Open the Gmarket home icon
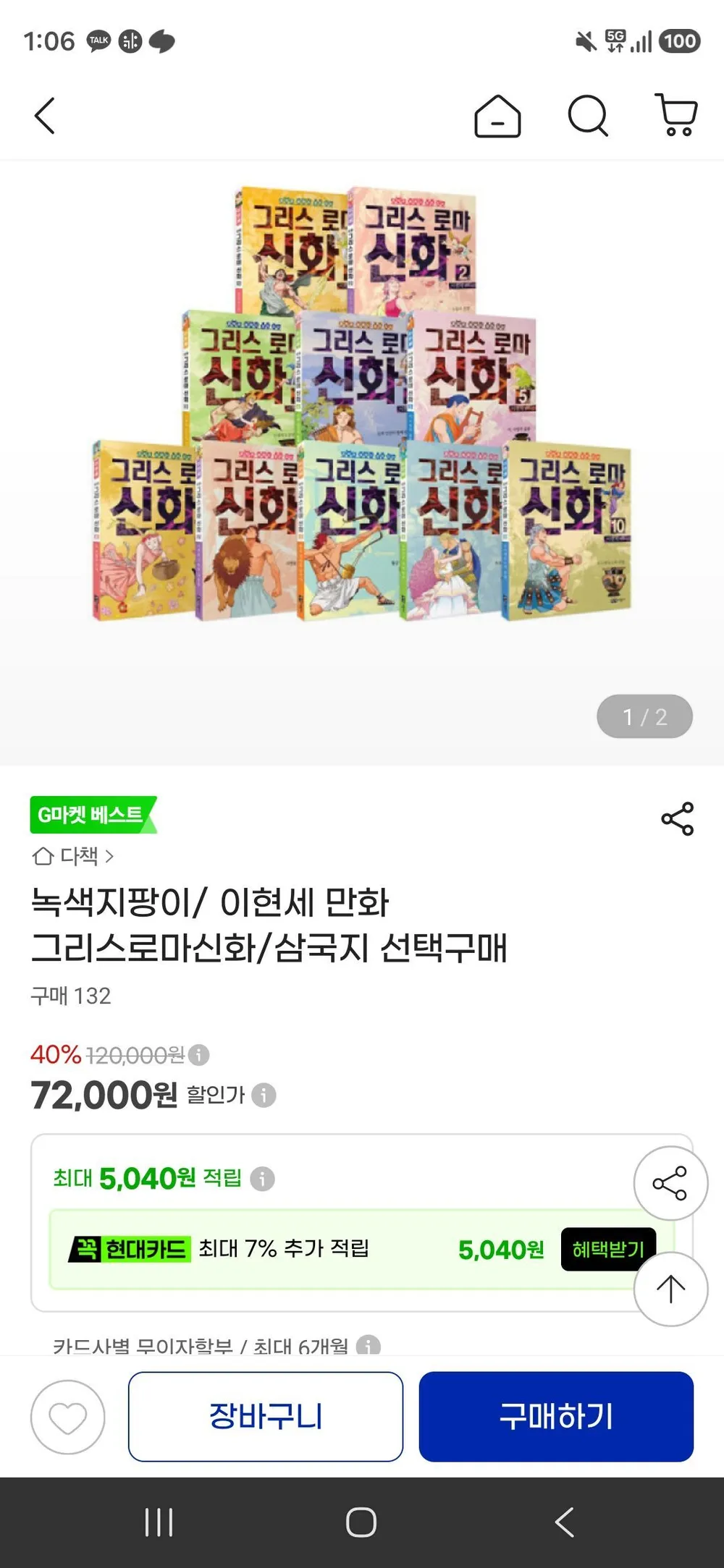Image resolution: width=724 pixels, height=1568 pixels. click(x=497, y=116)
